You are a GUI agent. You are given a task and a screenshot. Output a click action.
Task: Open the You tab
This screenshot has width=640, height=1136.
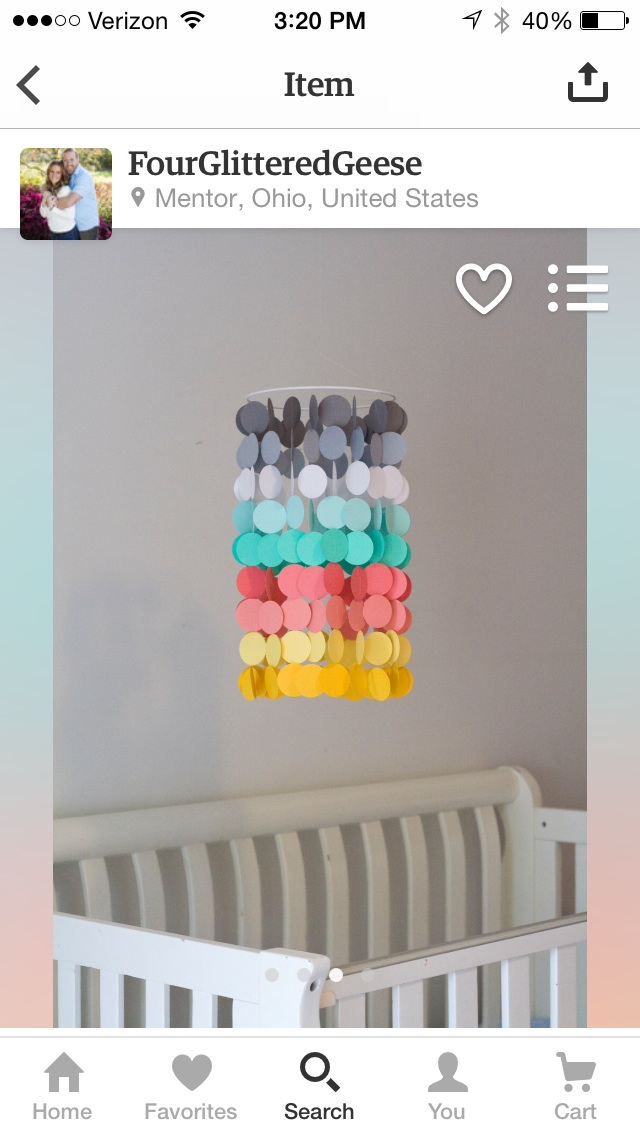447,1086
